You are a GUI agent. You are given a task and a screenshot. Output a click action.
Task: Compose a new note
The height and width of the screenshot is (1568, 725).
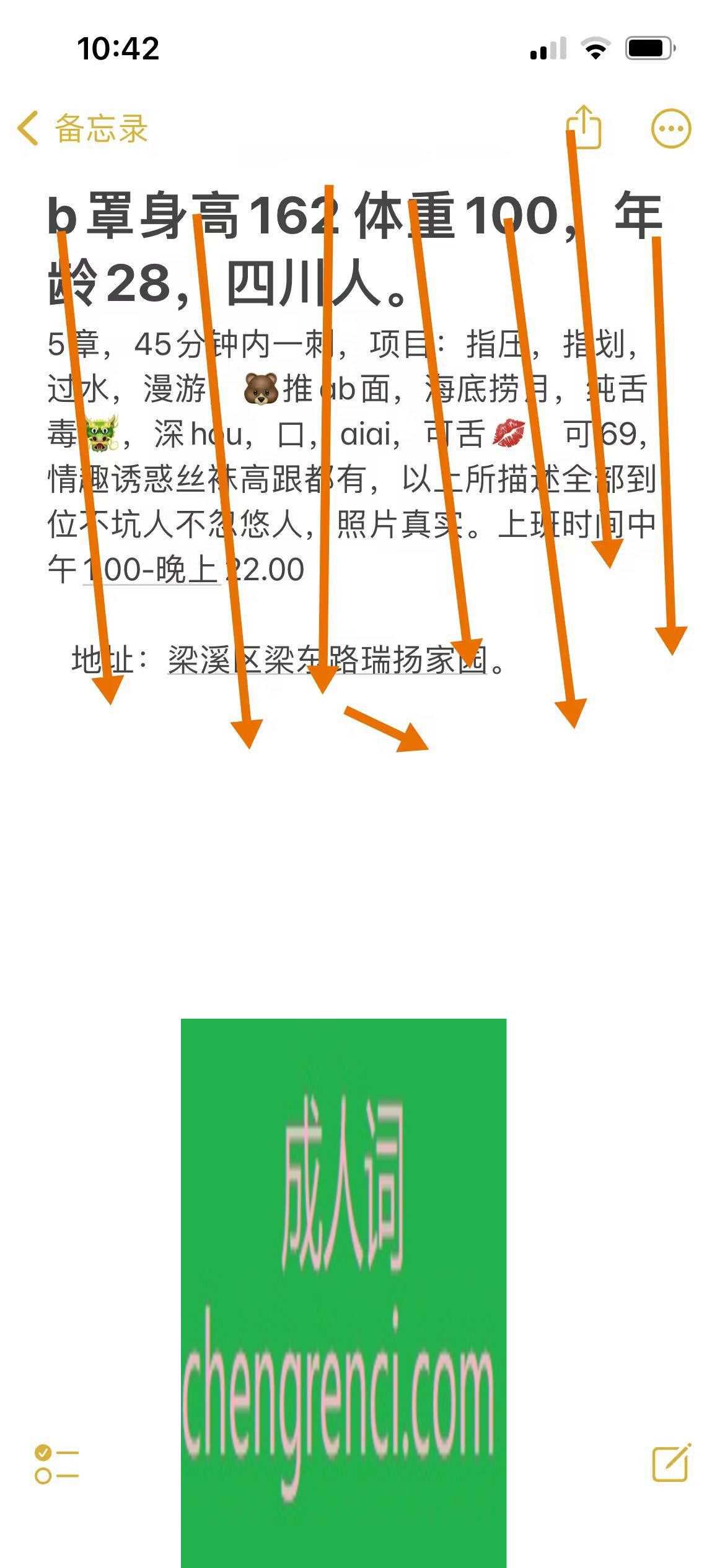pos(672,1463)
